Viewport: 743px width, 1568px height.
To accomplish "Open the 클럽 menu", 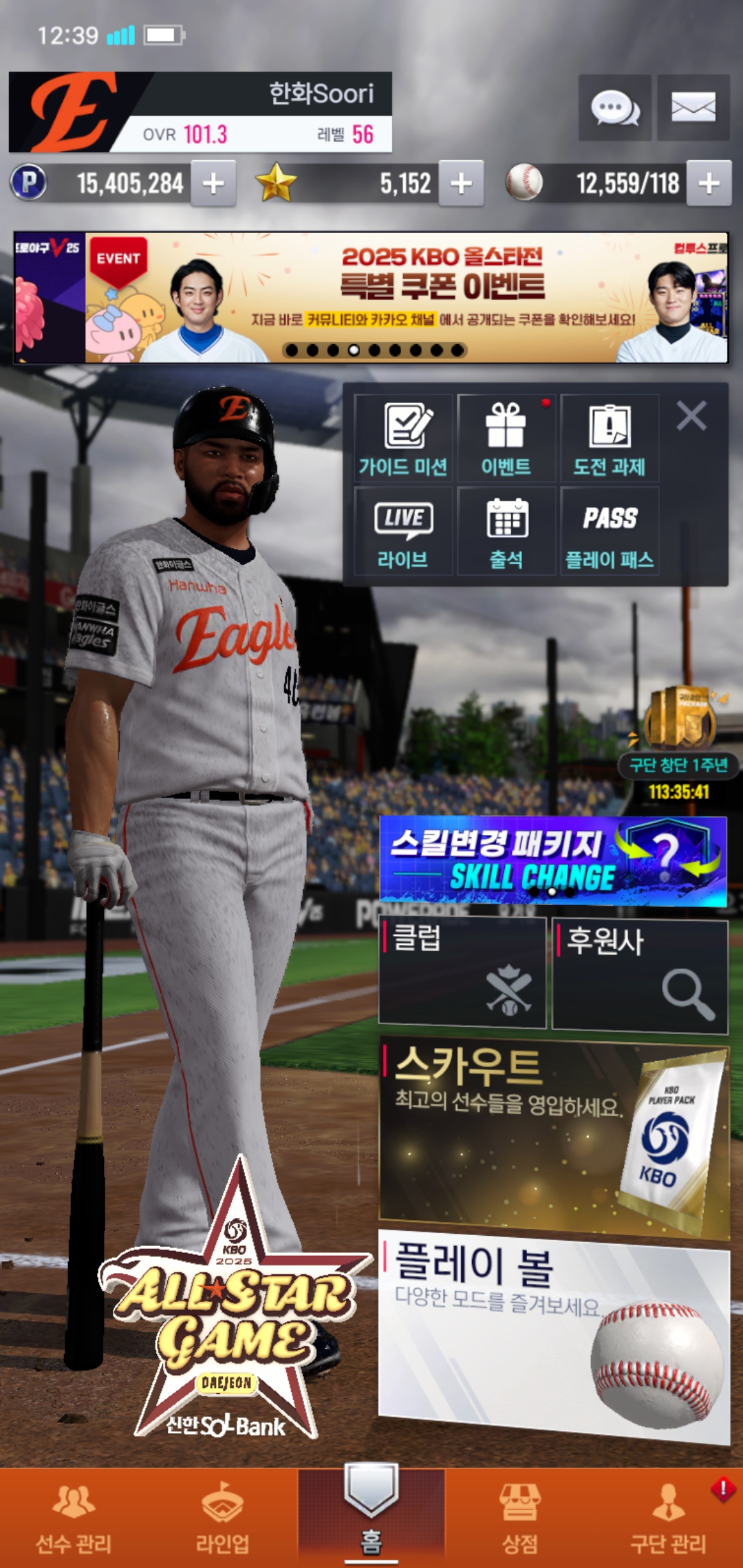I will point(462,972).
